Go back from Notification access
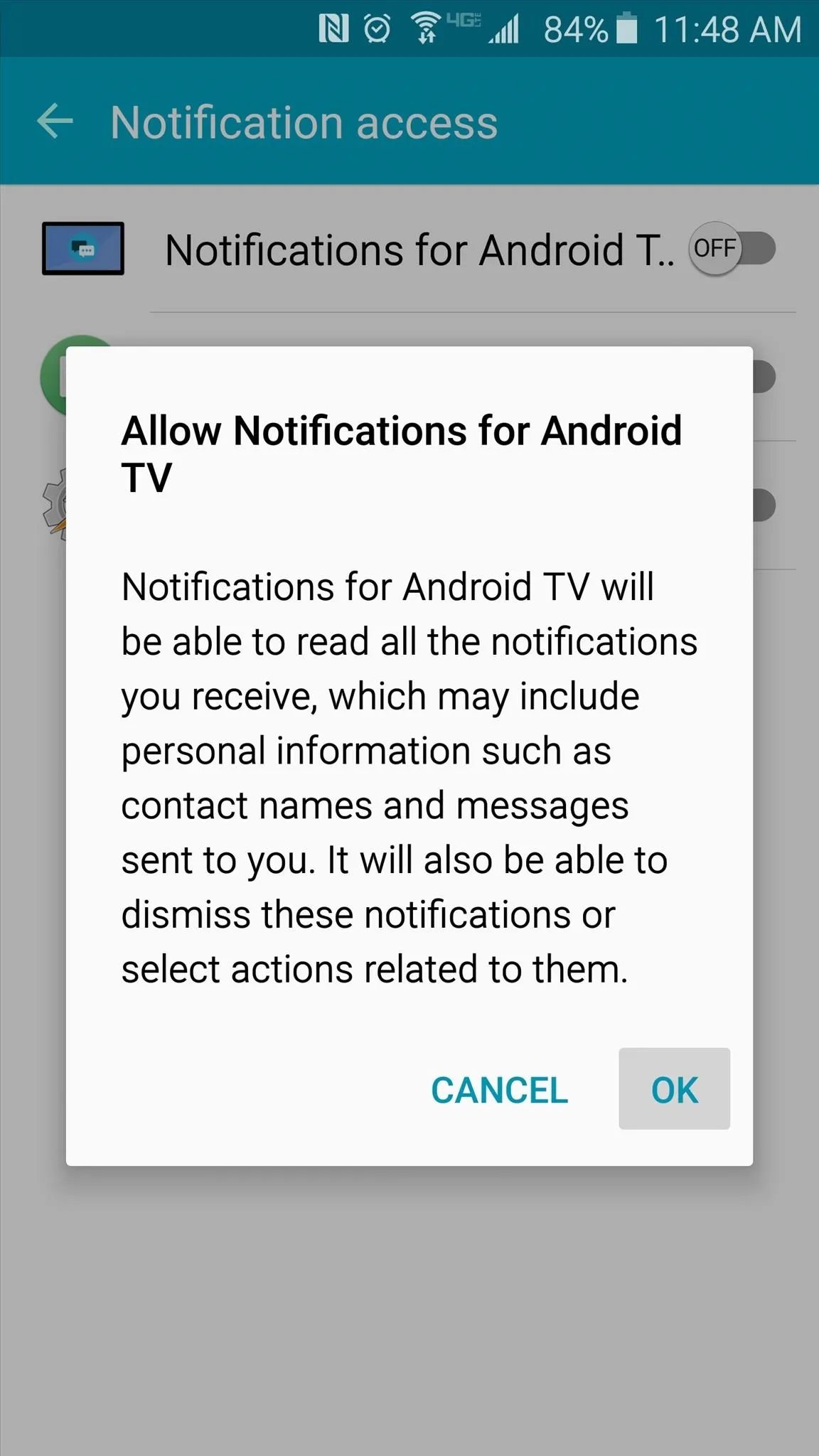The height and width of the screenshot is (1456, 819). (x=55, y=121)
